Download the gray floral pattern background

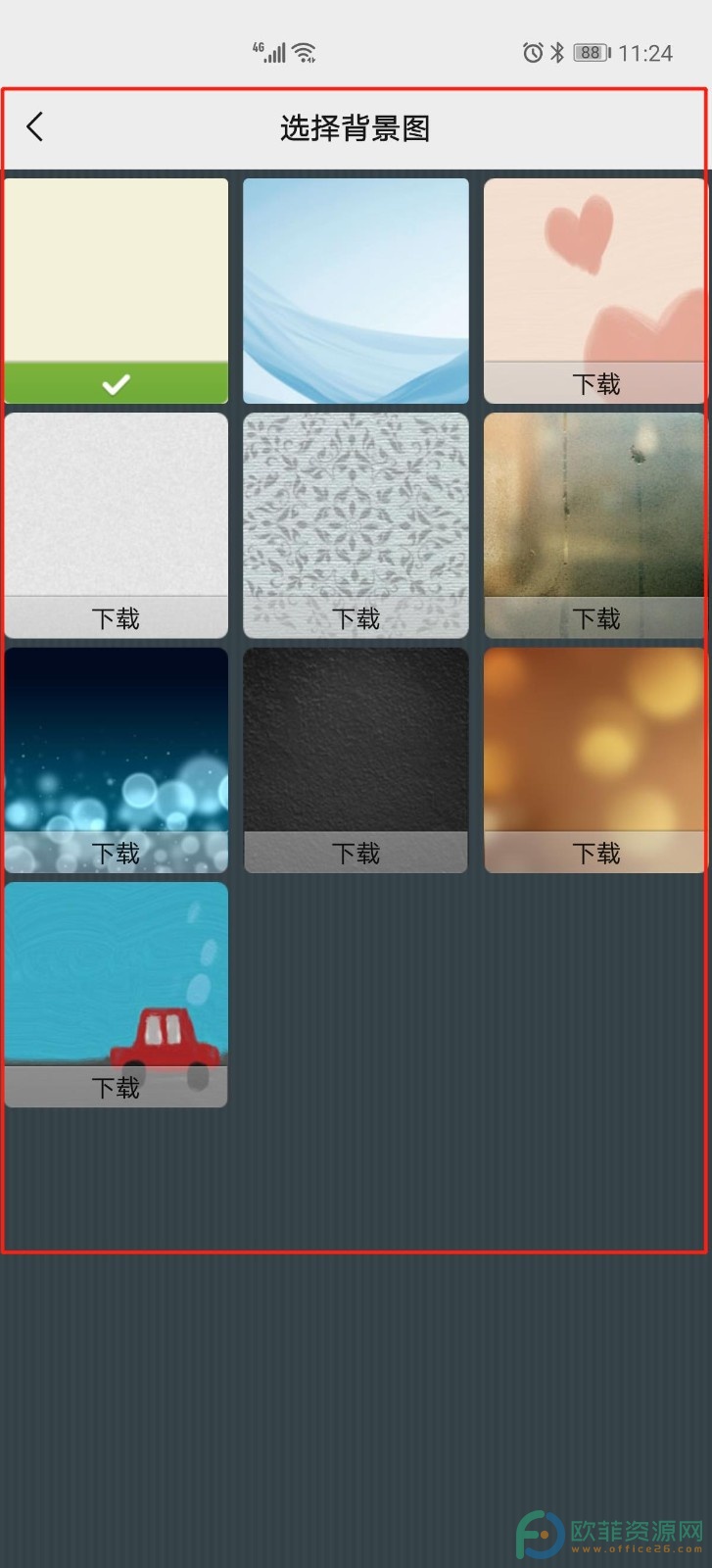pos(356,617)
